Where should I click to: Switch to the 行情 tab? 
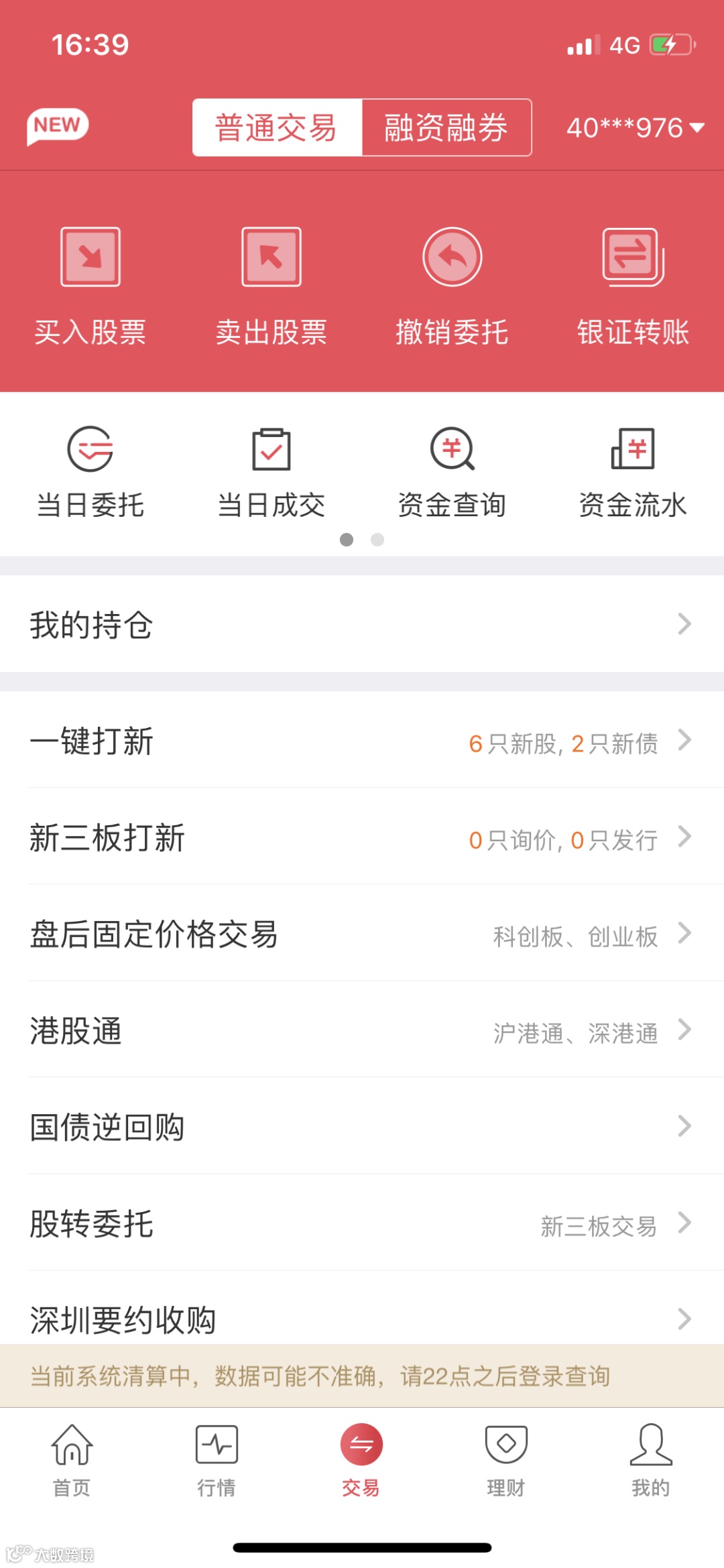(217, 1459)
